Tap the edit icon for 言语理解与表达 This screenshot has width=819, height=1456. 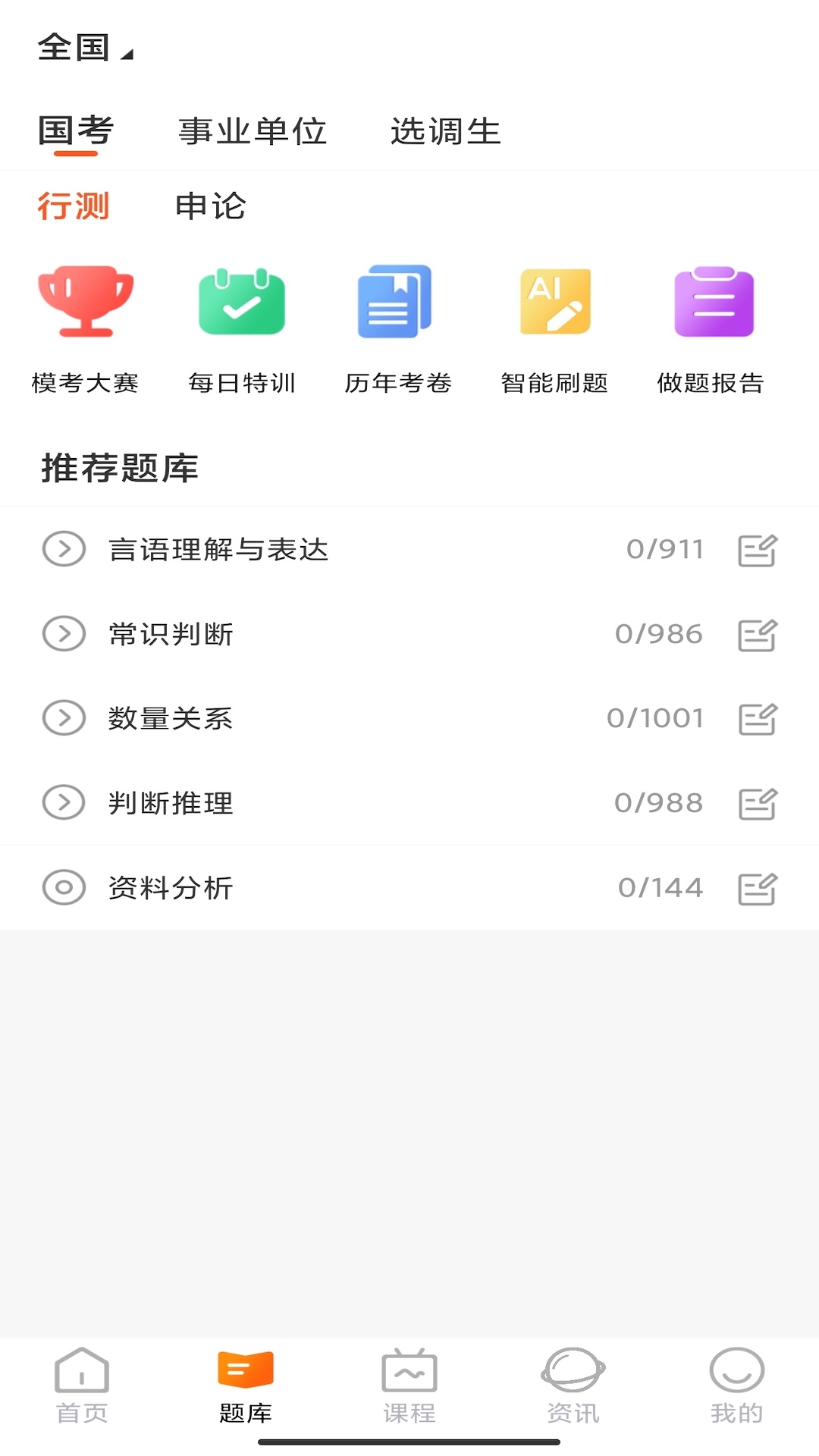point(758,551)
